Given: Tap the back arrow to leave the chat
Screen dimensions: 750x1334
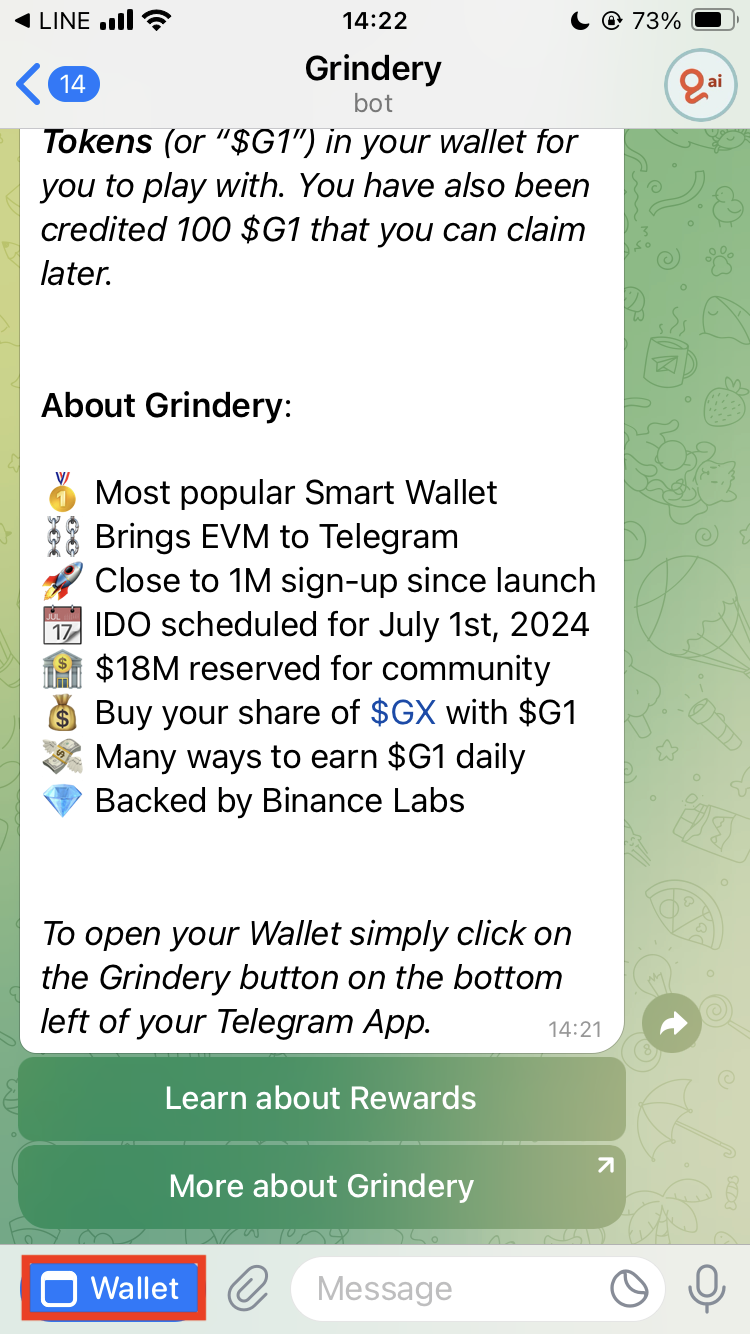Looking at the screenshot, I should (27, 84).
